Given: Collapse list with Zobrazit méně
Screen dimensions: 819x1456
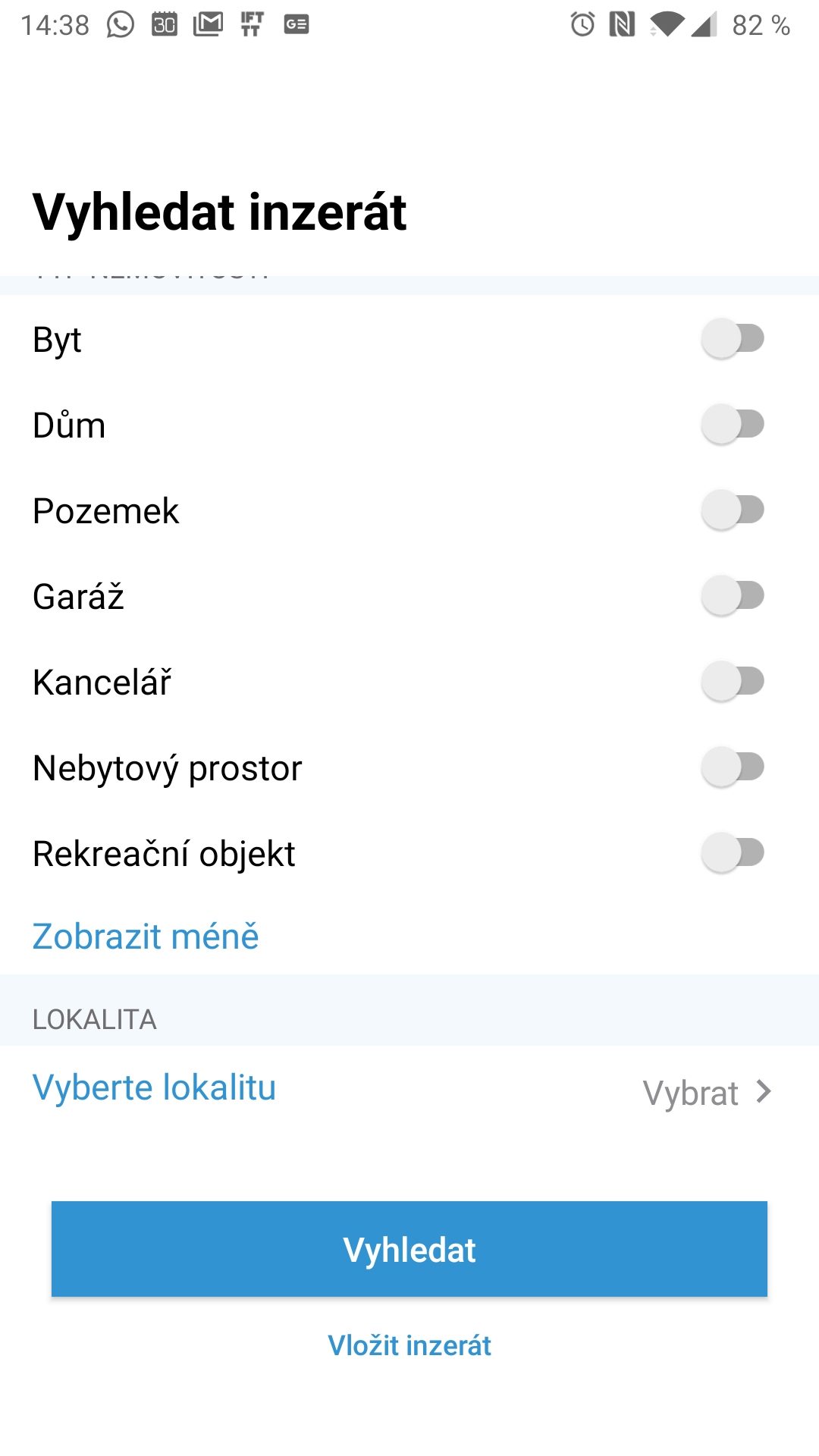Looking at the screenshot, I should tap(146, 937).
